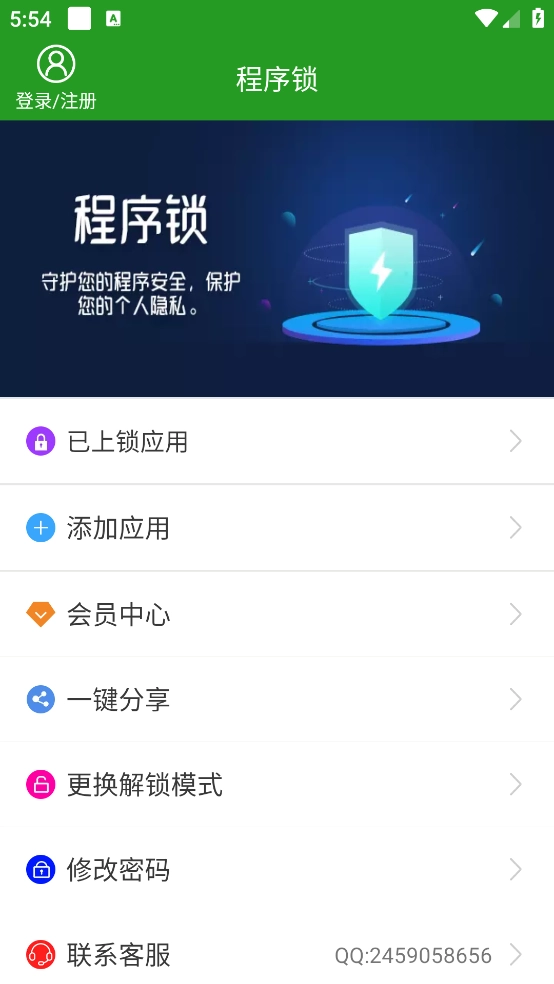Open 登录/注册 login profile icon
Screen dimensions: 554x984
tap(56, 64)
